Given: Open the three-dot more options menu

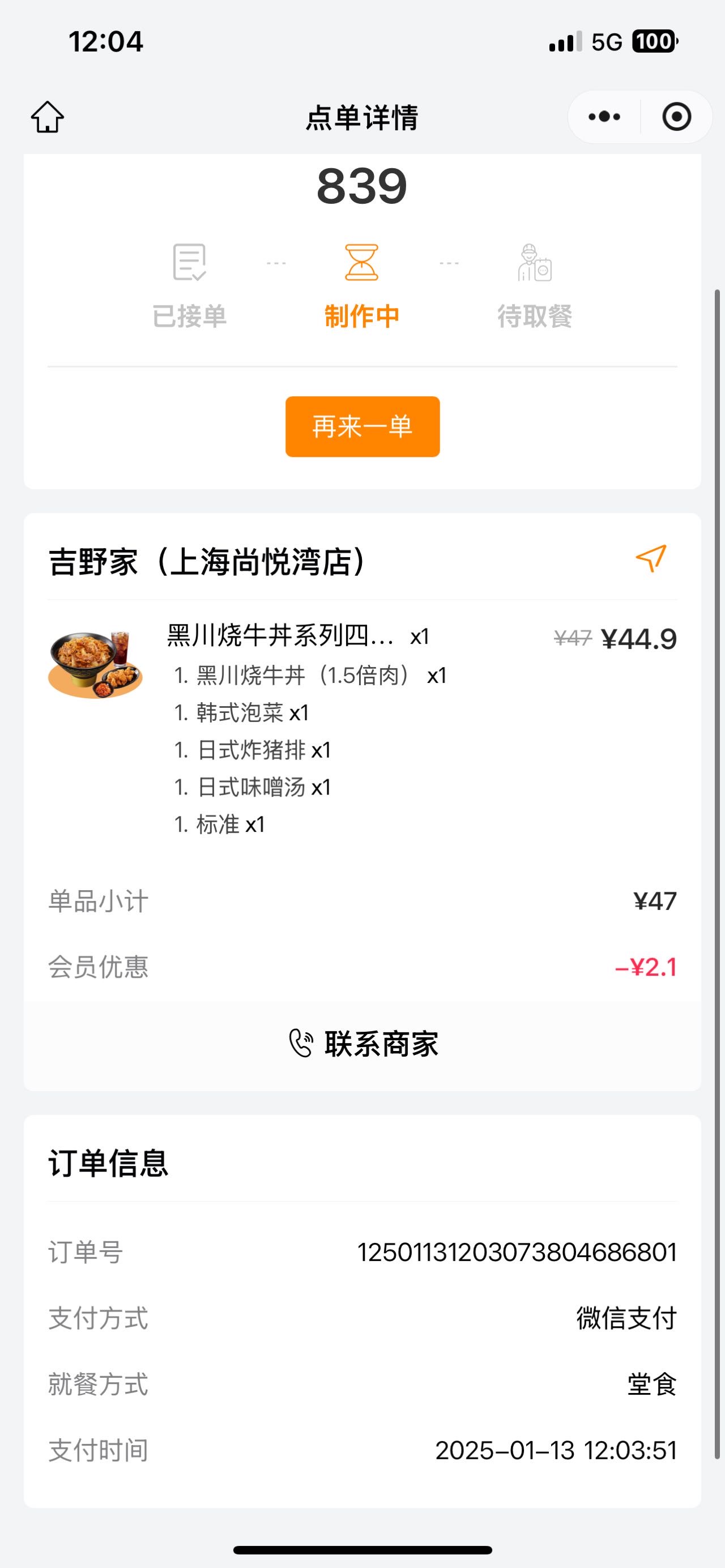Looking at the screenshot, I should click(x=604, y=117).
